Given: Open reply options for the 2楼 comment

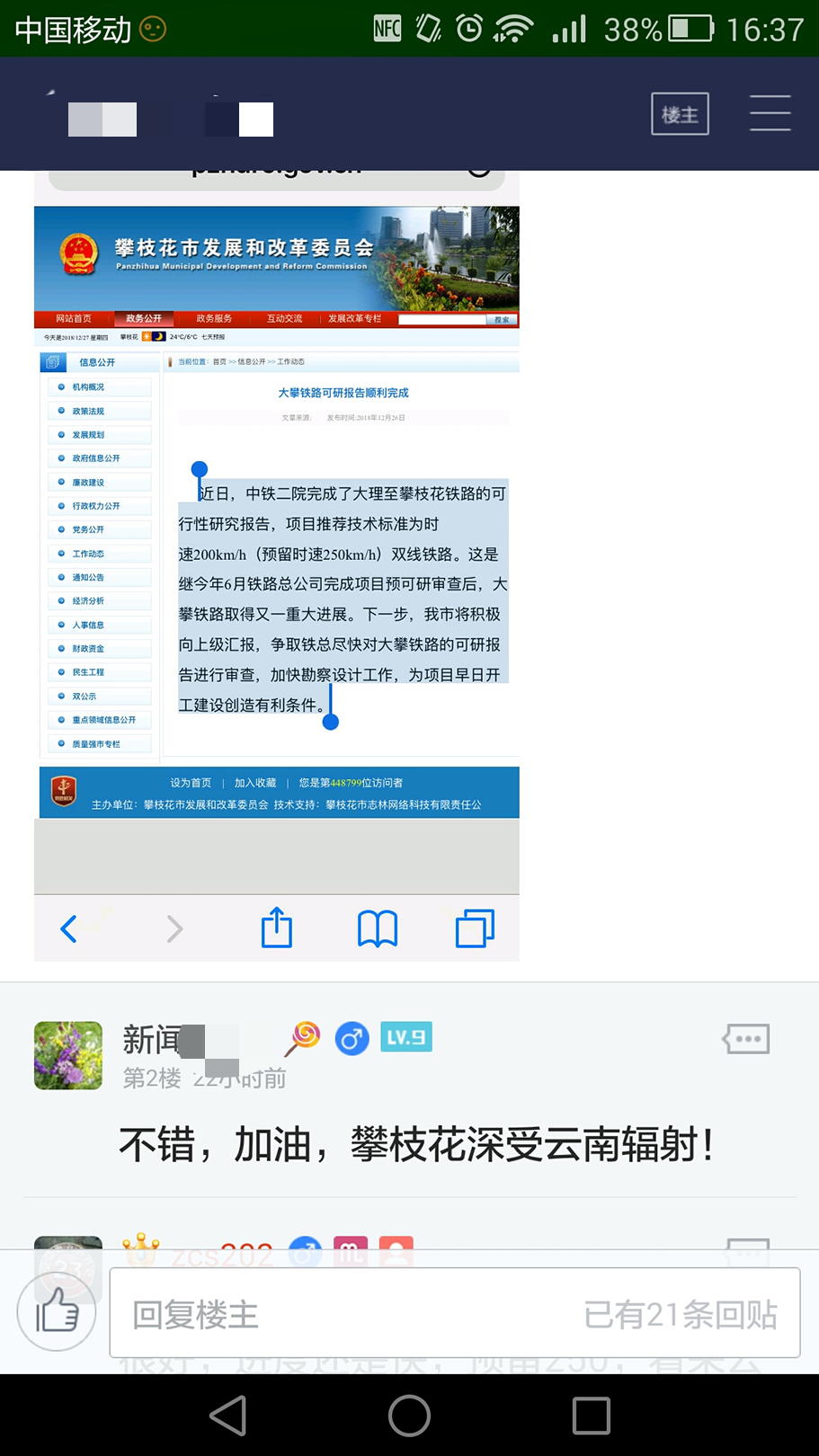Looking at the screenshot, I should [x=746, y=1039].
